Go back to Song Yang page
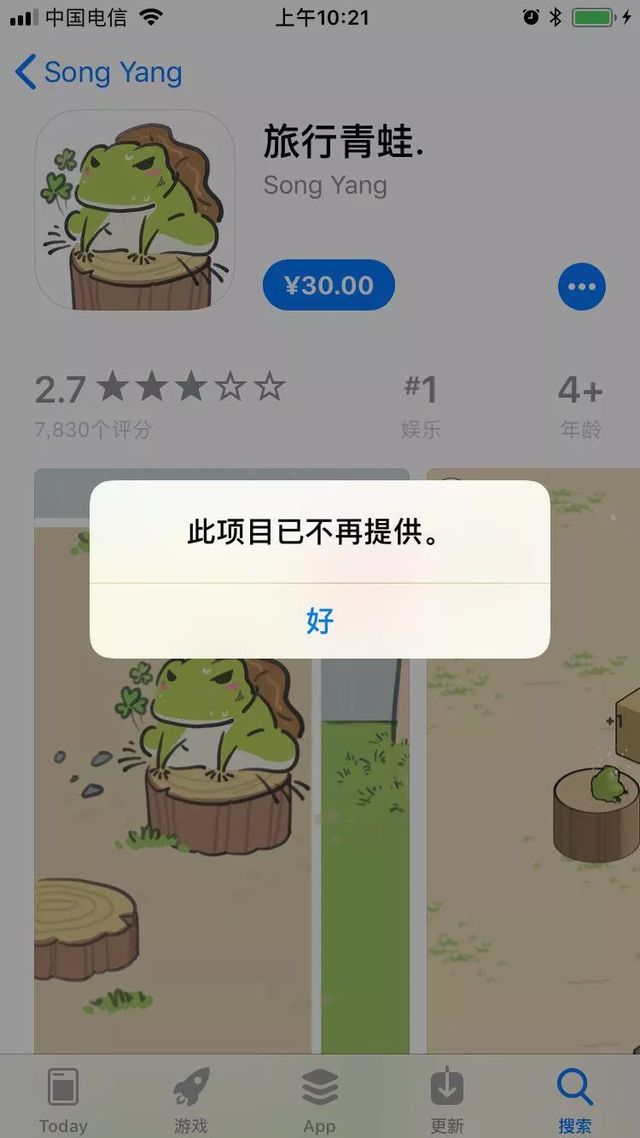Image resolution: width=640 pixels, height=1138 pixels. click(x=99, y=73)
